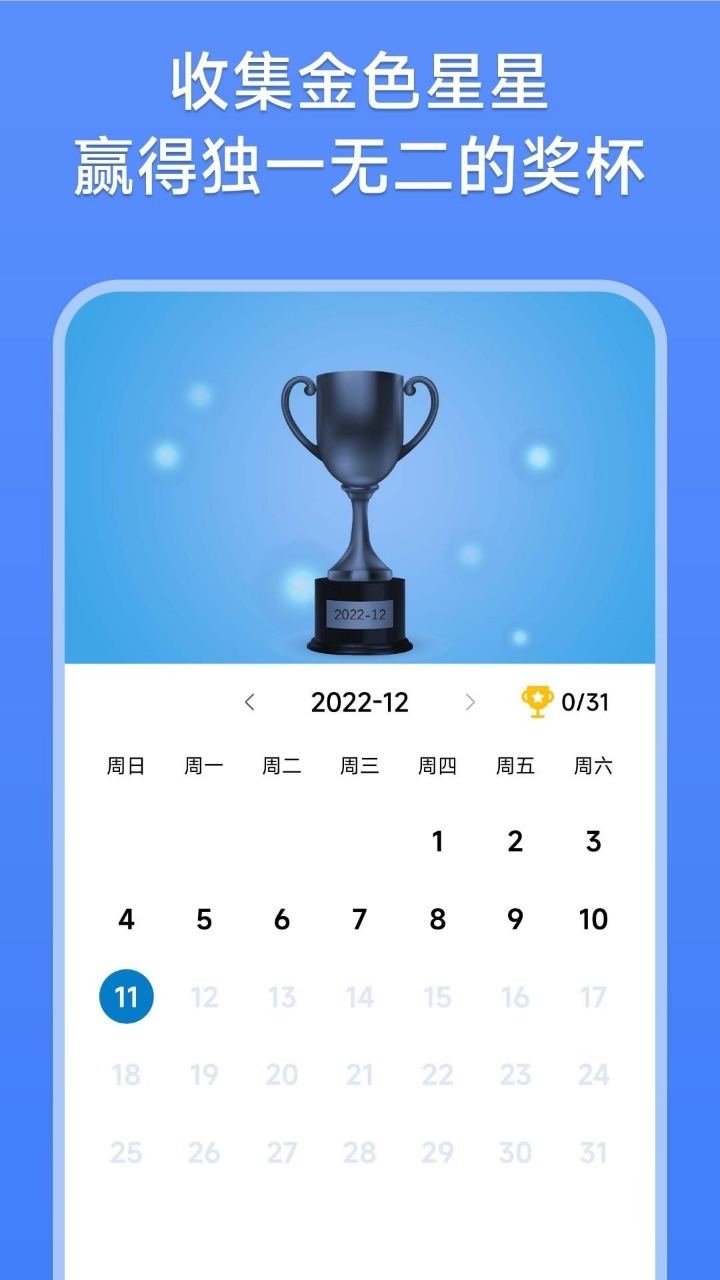
Task: Select the highlighted date 11
Action: click(x=126, y=996)
